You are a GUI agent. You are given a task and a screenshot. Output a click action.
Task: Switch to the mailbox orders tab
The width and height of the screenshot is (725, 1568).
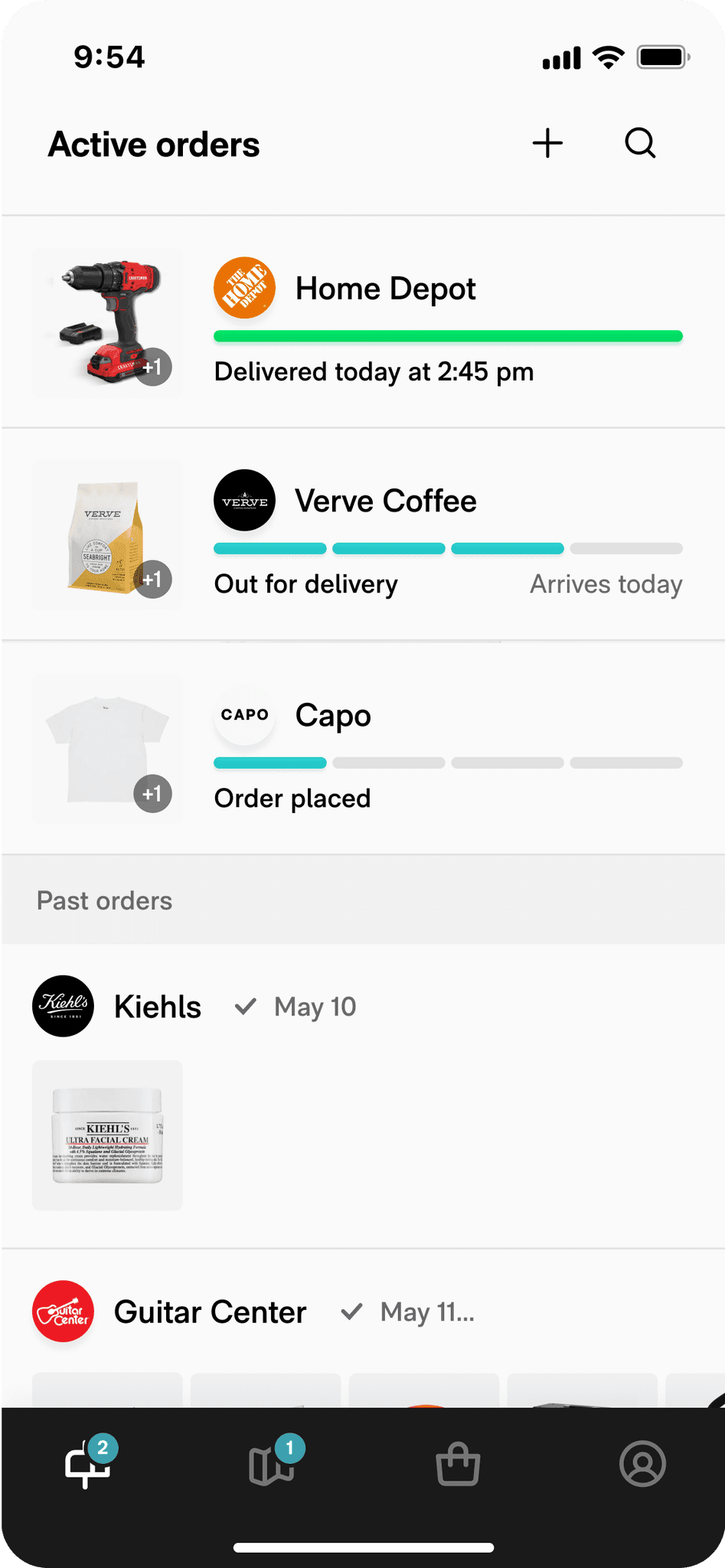tap(88, 1465)
